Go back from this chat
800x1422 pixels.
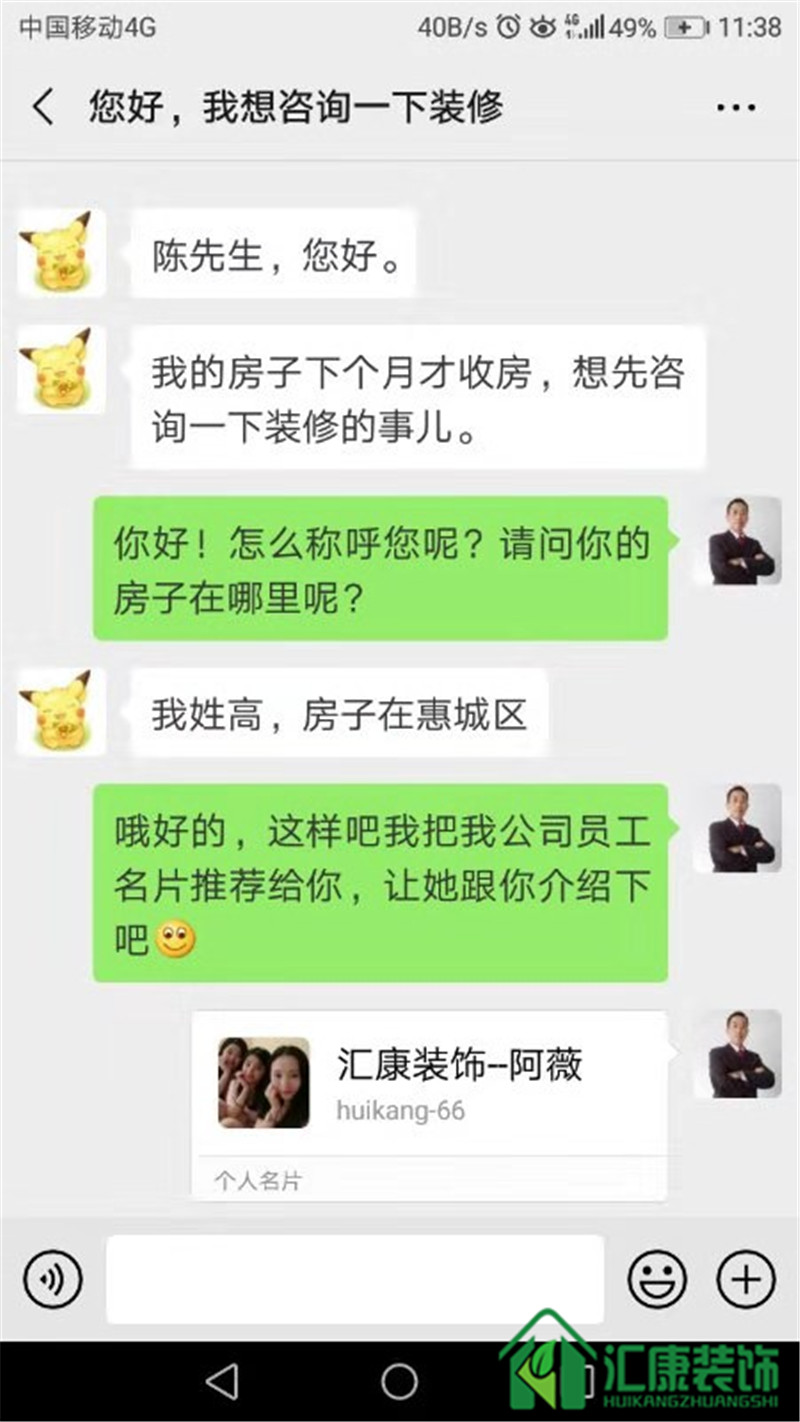(43, 106)
